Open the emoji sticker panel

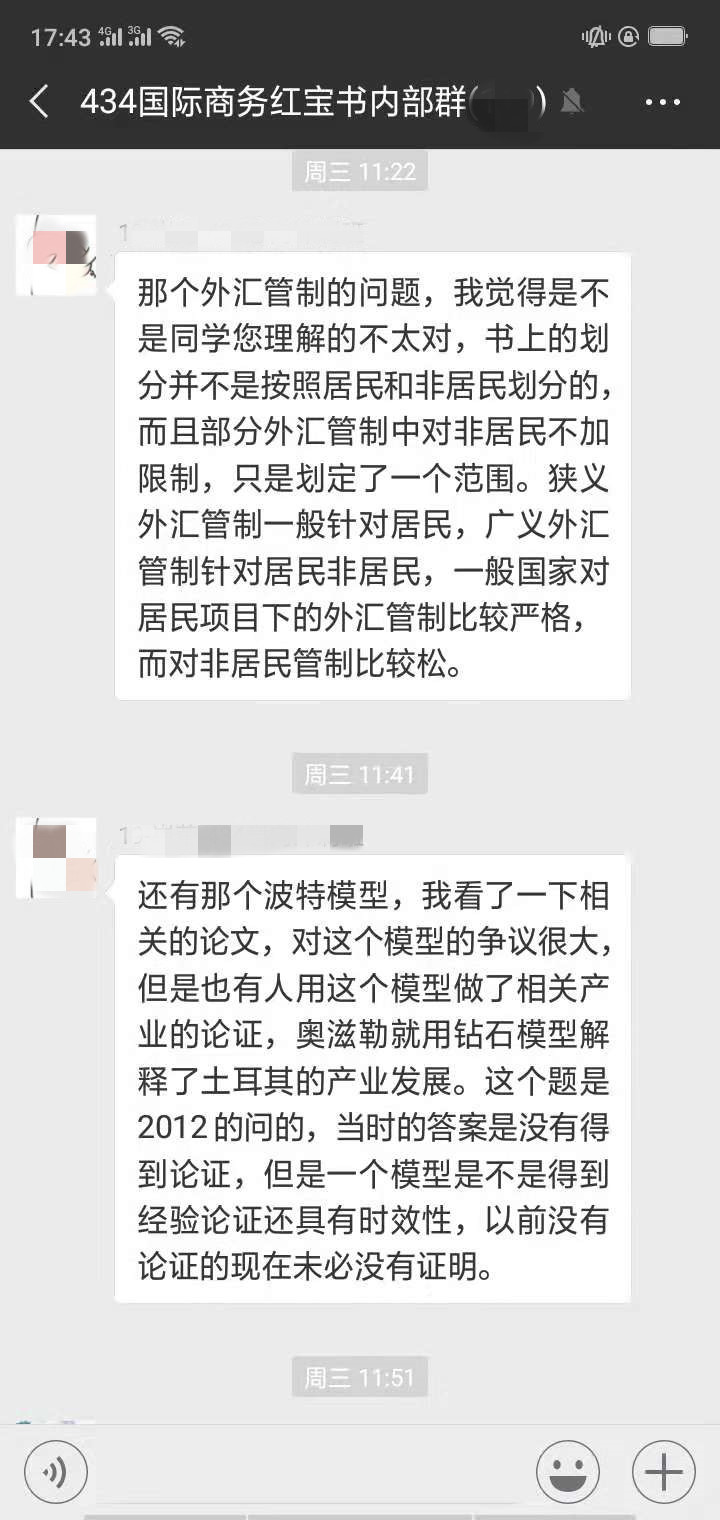click(568, 1472)
